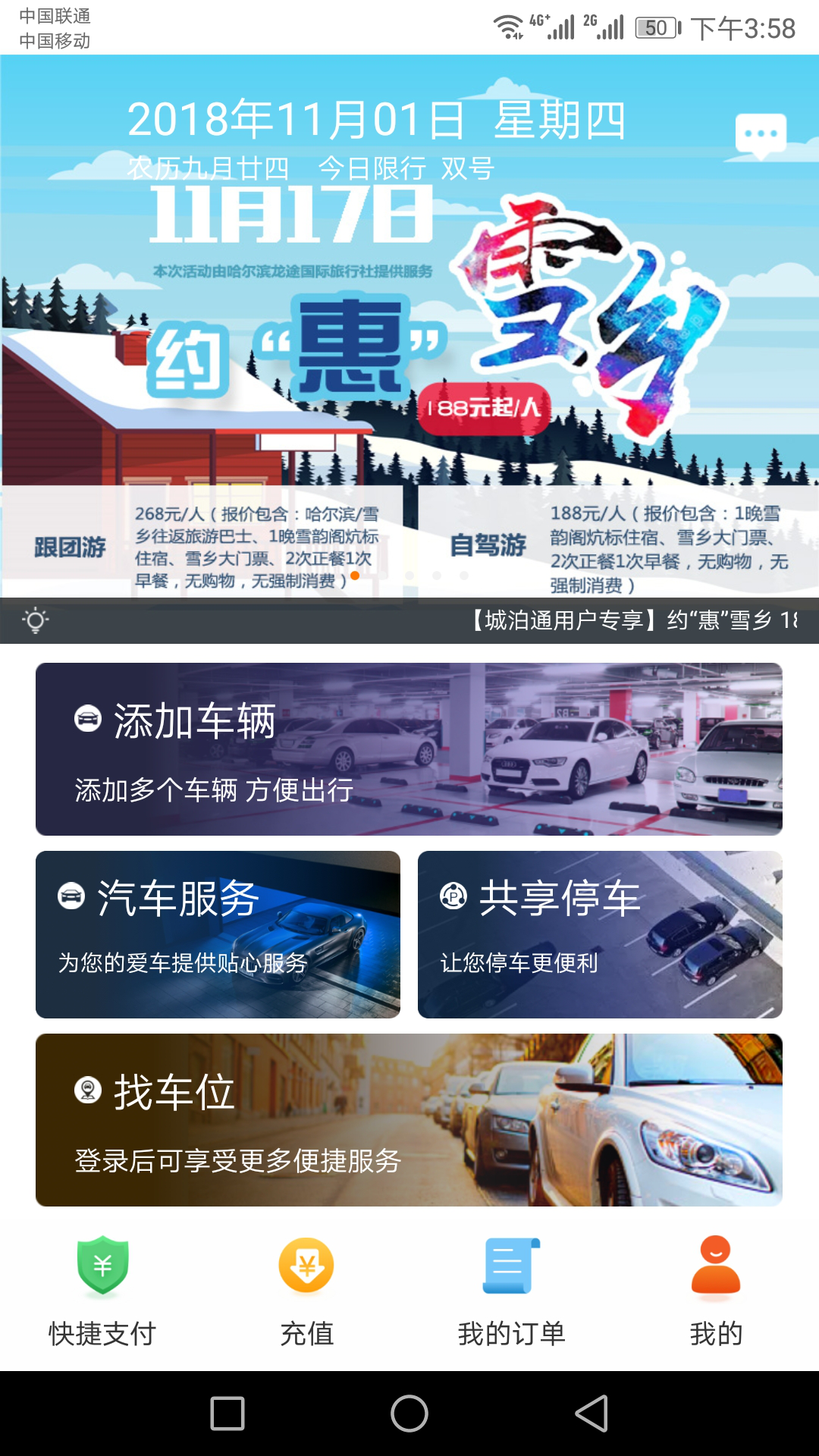This screenshot has width=819, height=1456.
Task: Open the 汽车服务 card
Action: 218,934
